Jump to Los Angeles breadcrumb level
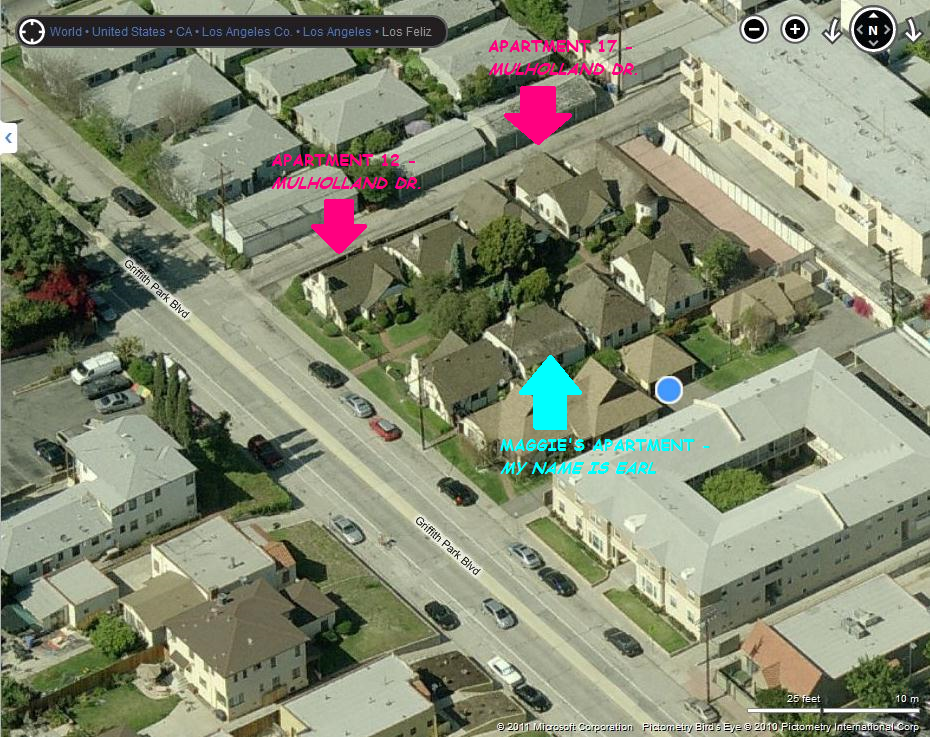This screenshot has width=930, height=737. (x=336, y=32)
